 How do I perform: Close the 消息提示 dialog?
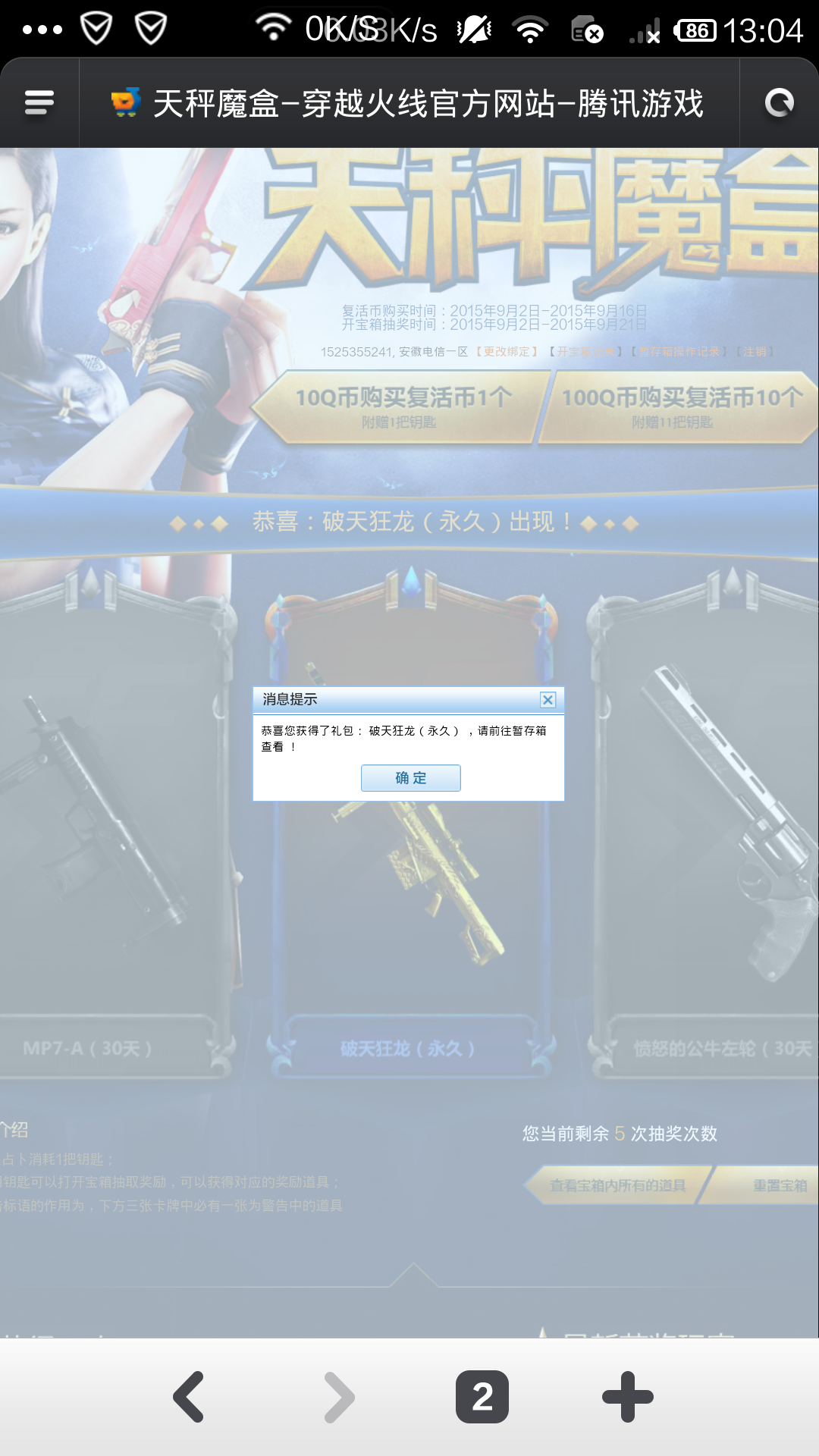tap(548, 700)
